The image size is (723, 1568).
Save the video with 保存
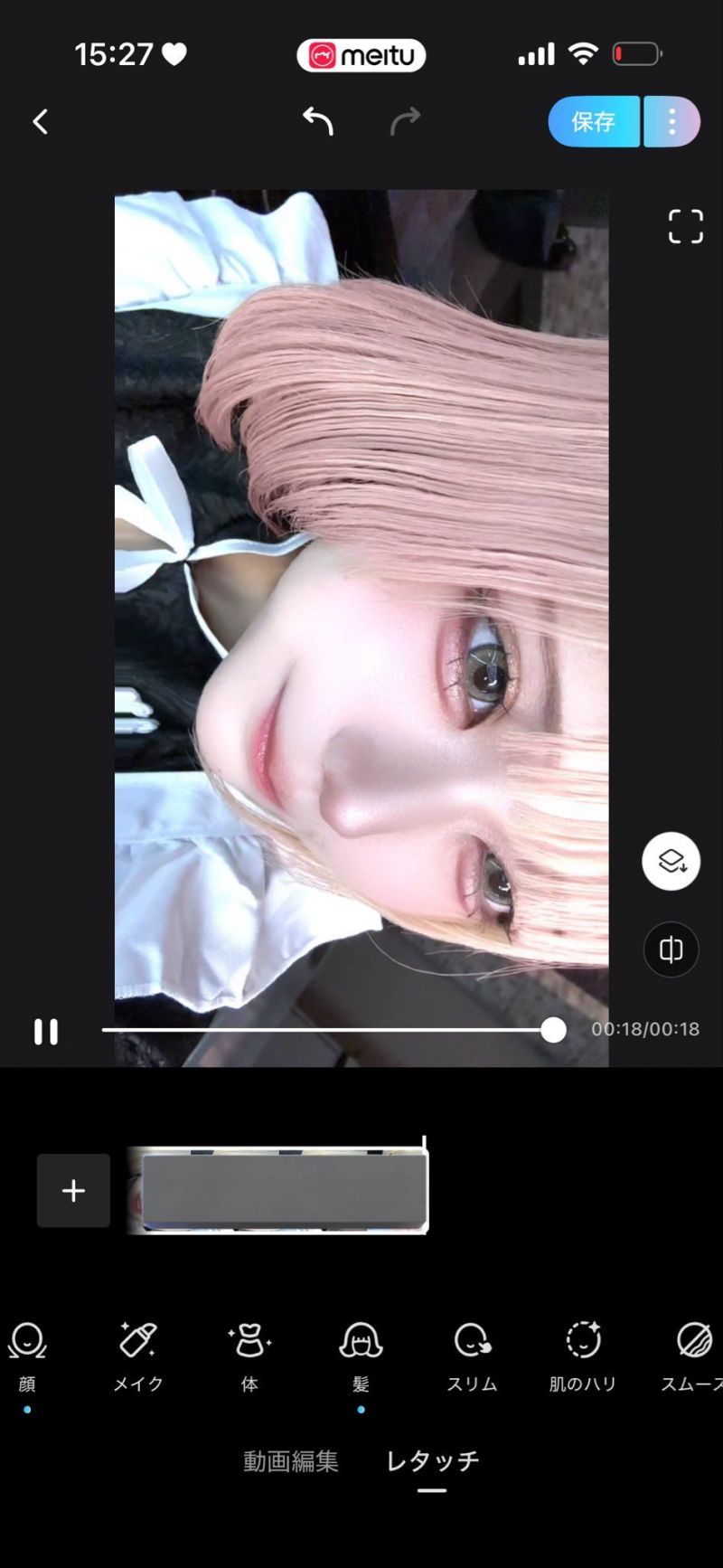pyautogui.click(x=593, y=121)
